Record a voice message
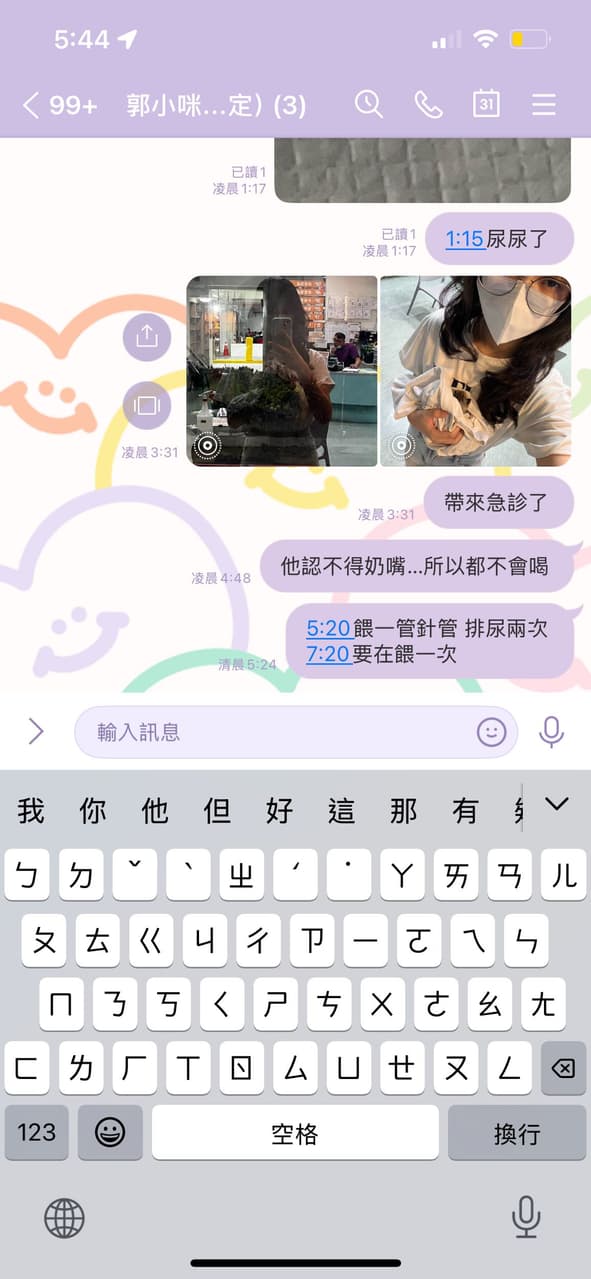591x1279 pixels. coord(551,732)
